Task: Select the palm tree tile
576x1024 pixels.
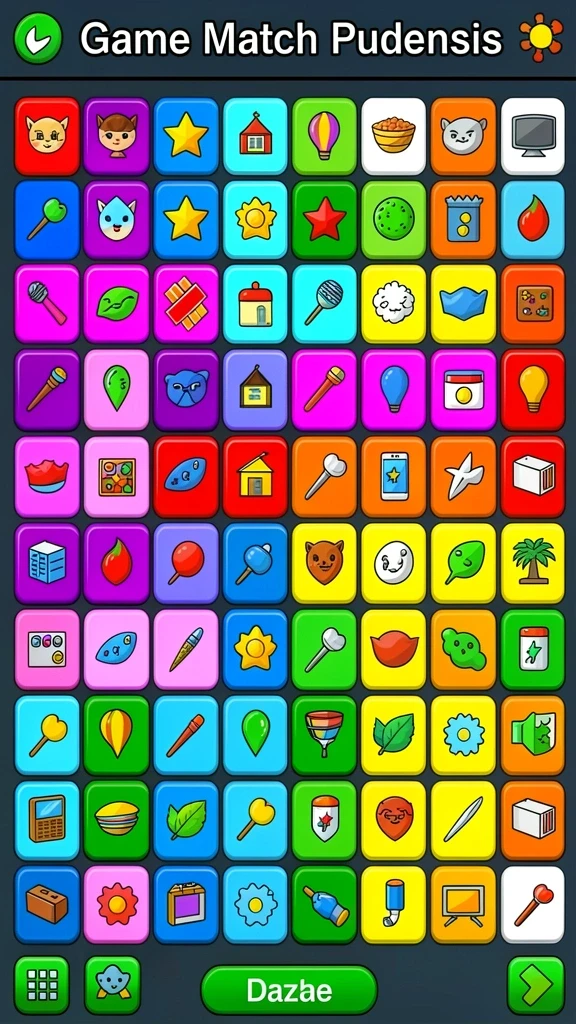Action: (532, 563)
